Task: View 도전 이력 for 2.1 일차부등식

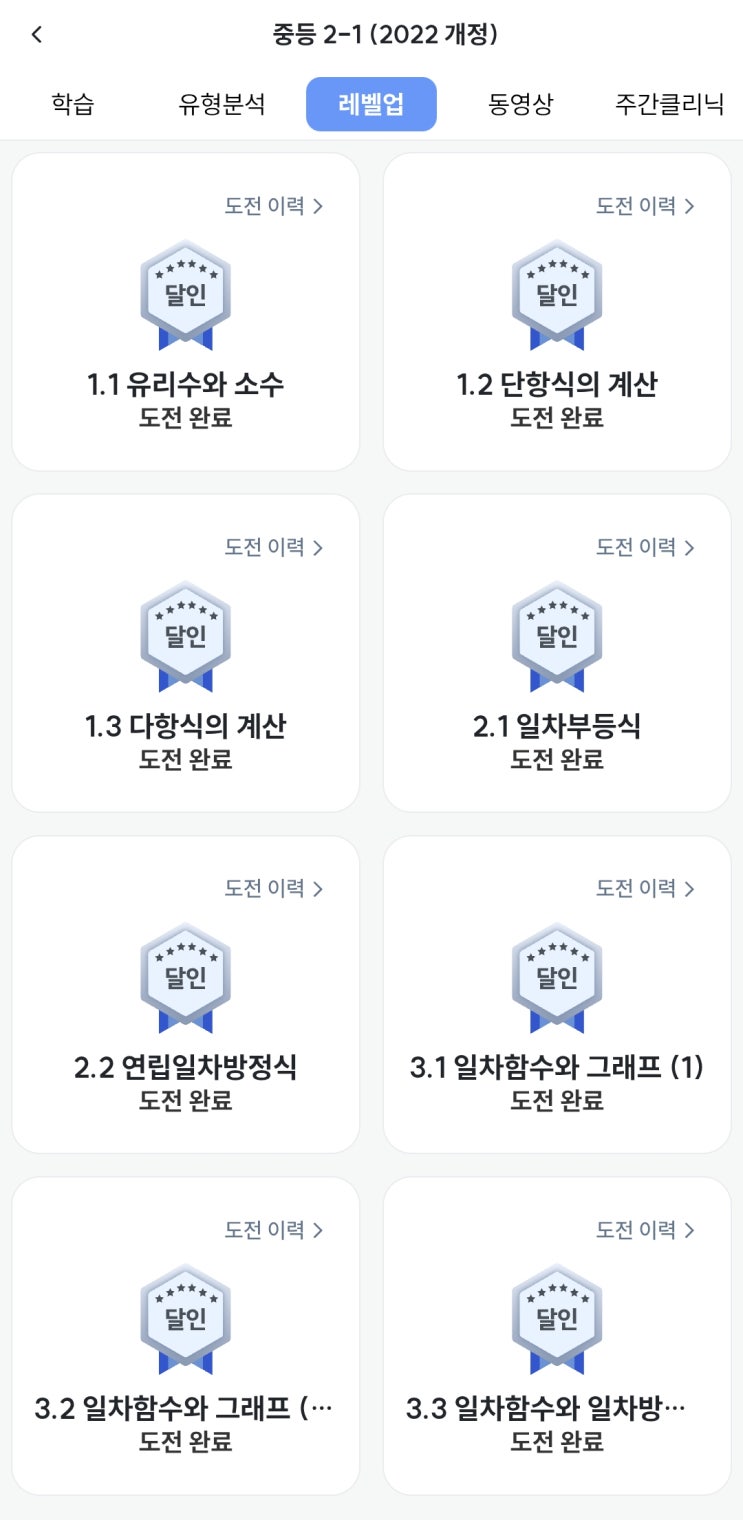Action: [x=646, y=547]
